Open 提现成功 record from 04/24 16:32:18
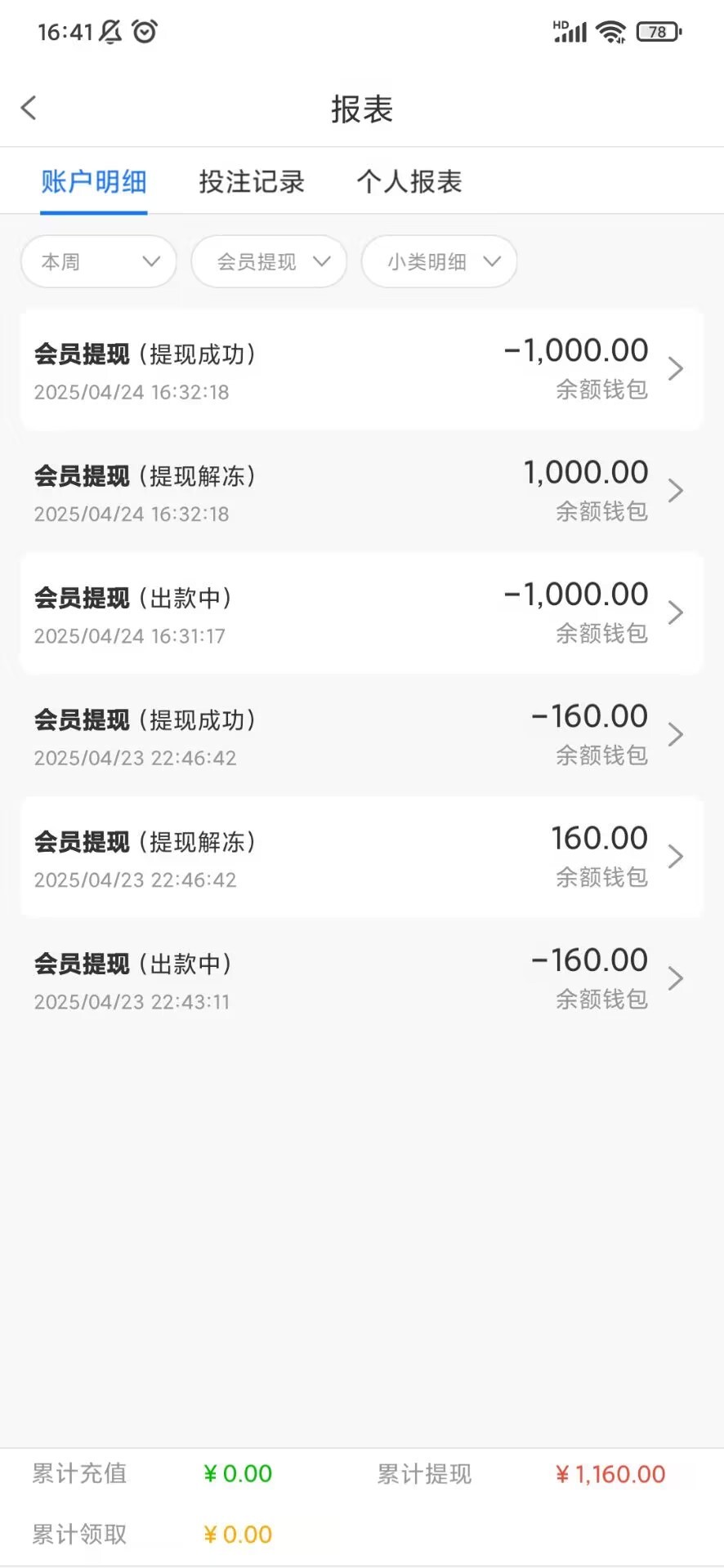Viewport: 724px width, 1568px height. (x=362, y=369)
